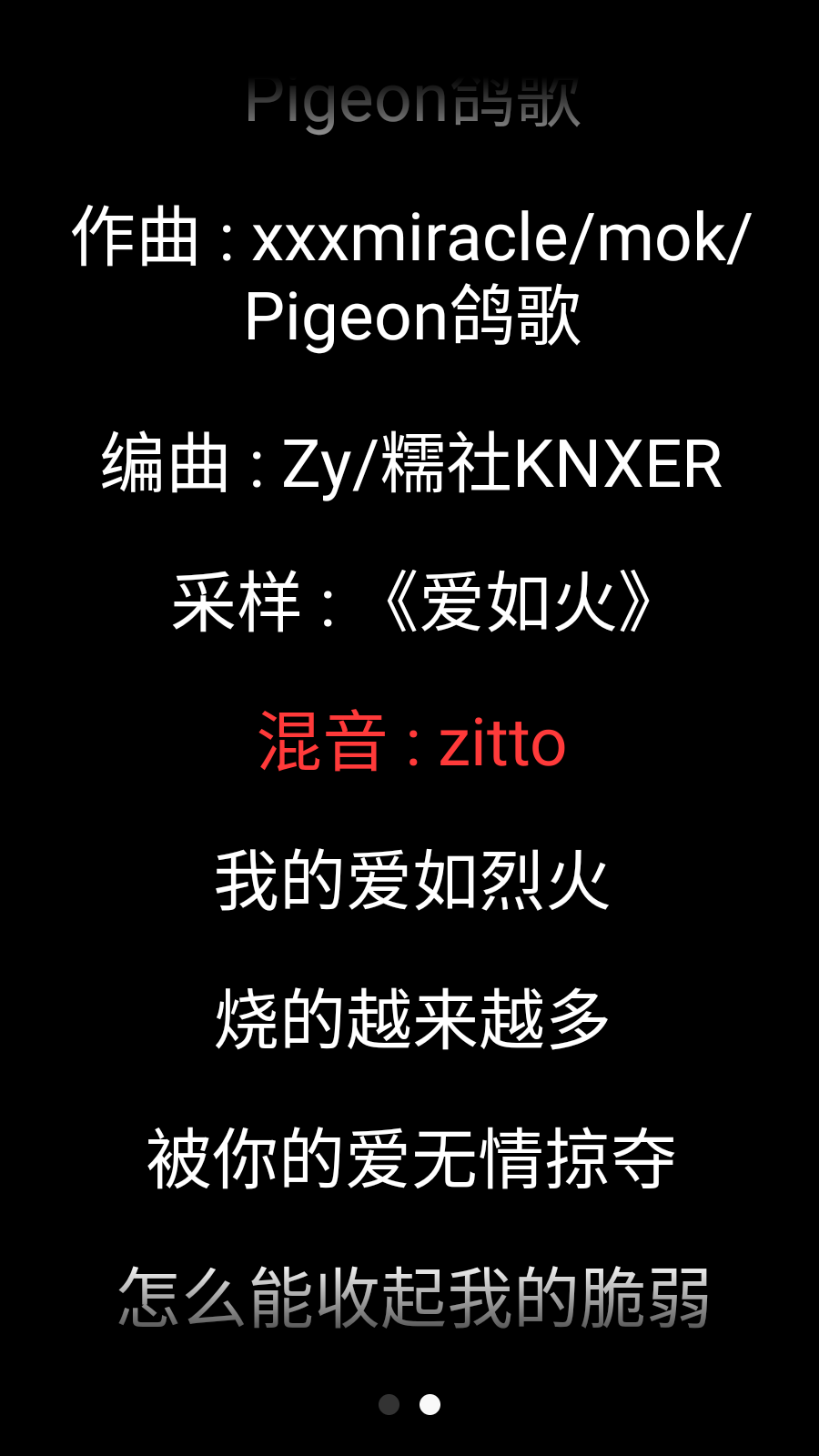Image resolution: width=819 pixels, height=1456 pixels.
Task: Tap the song title "Pigeon鸽歌"
Action: coord(414,100)
